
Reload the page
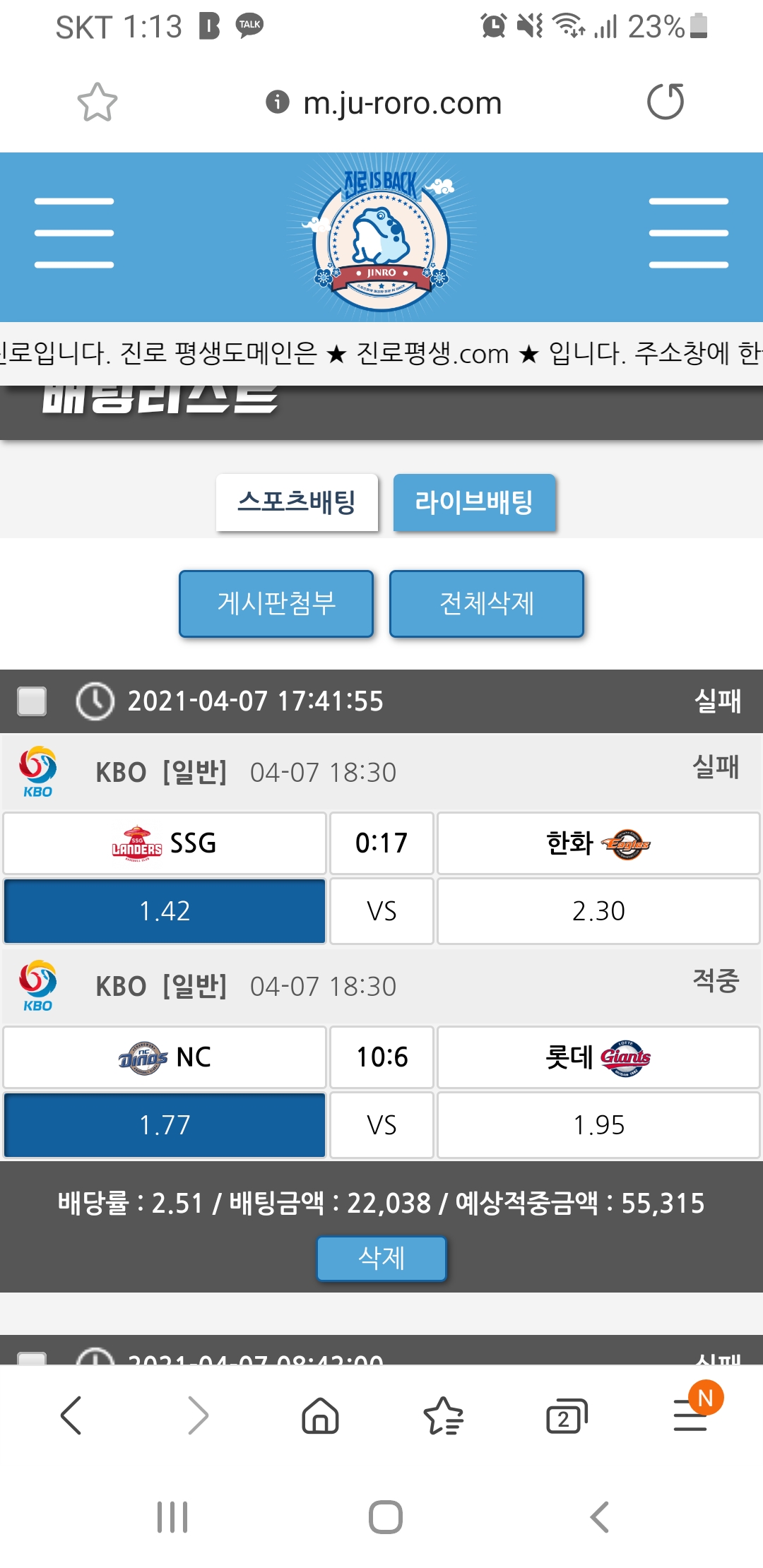[x=665, y=102]
